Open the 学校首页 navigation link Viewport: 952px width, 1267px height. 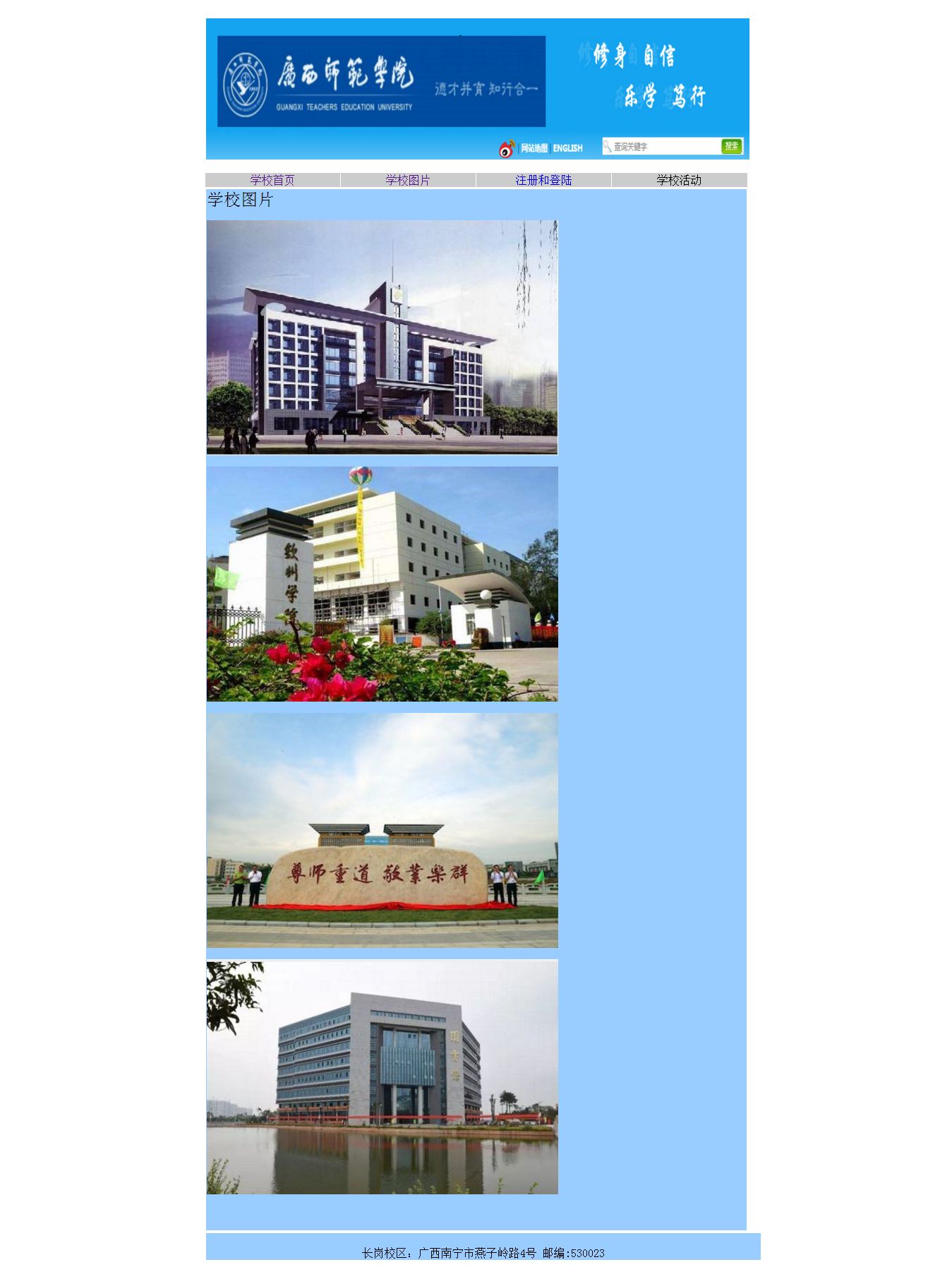point(272,180)
